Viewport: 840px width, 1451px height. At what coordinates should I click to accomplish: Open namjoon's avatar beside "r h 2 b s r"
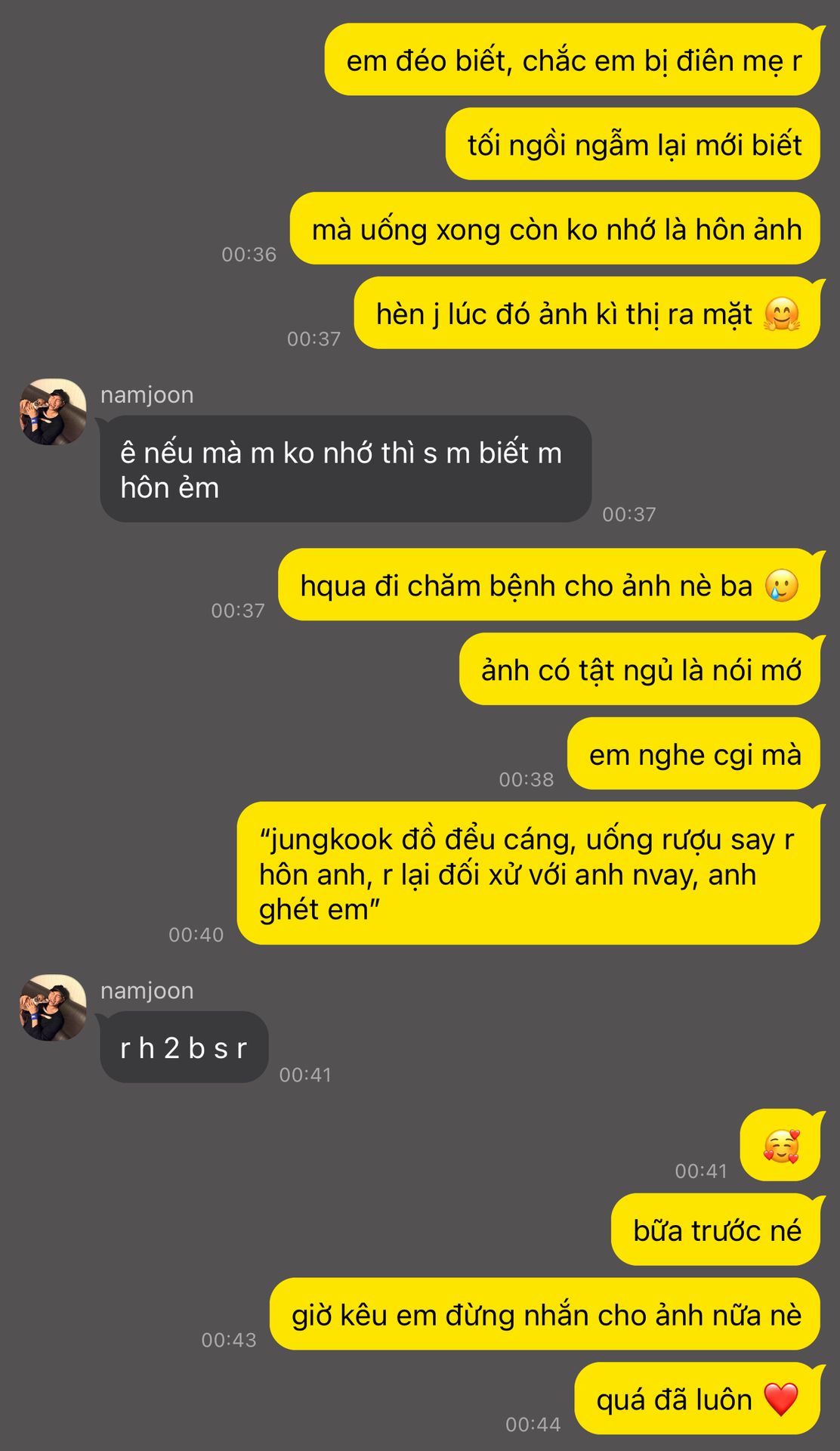tap(53, 1007)
